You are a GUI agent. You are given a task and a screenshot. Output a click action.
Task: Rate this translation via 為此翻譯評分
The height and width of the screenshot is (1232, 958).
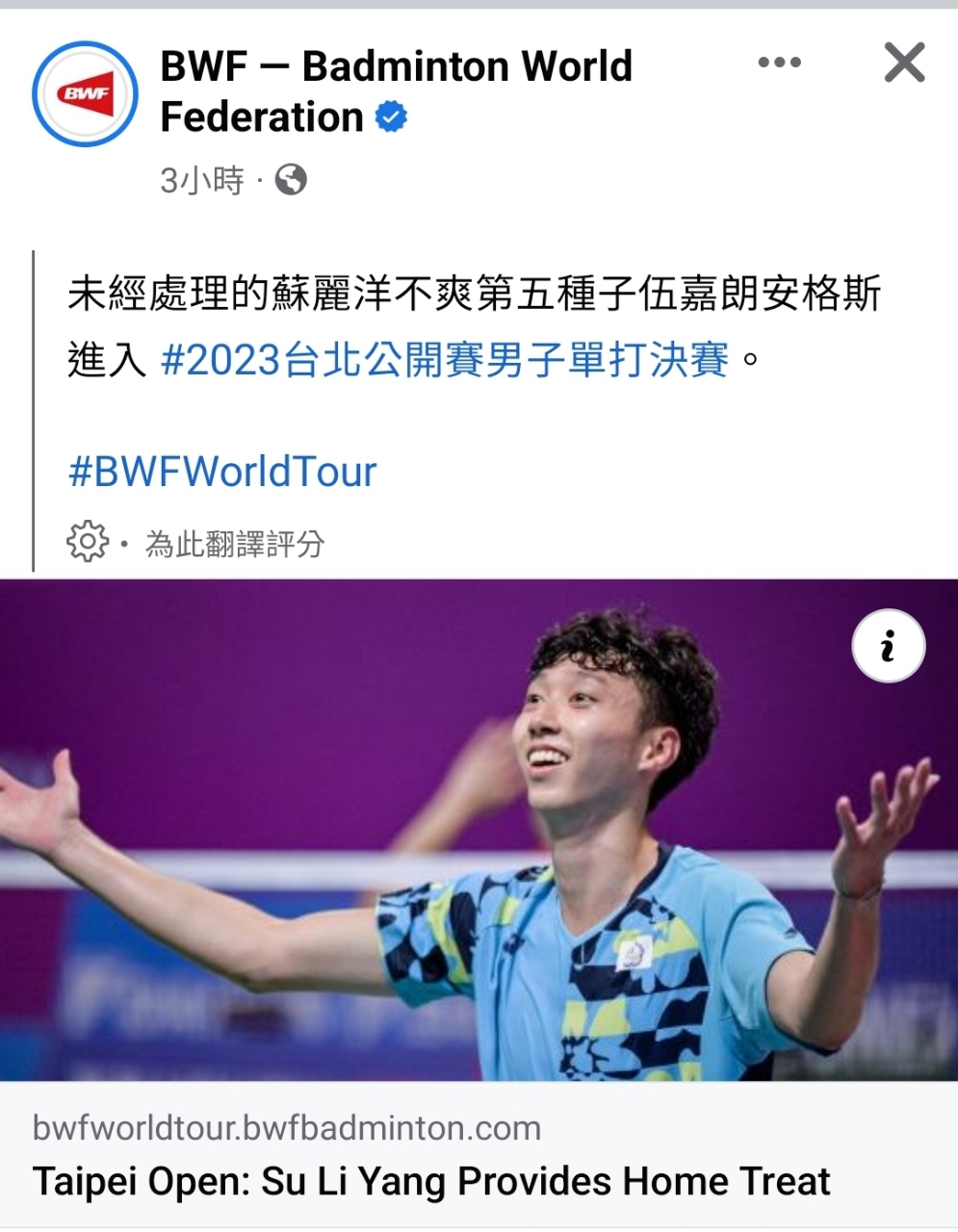point(235,544)
